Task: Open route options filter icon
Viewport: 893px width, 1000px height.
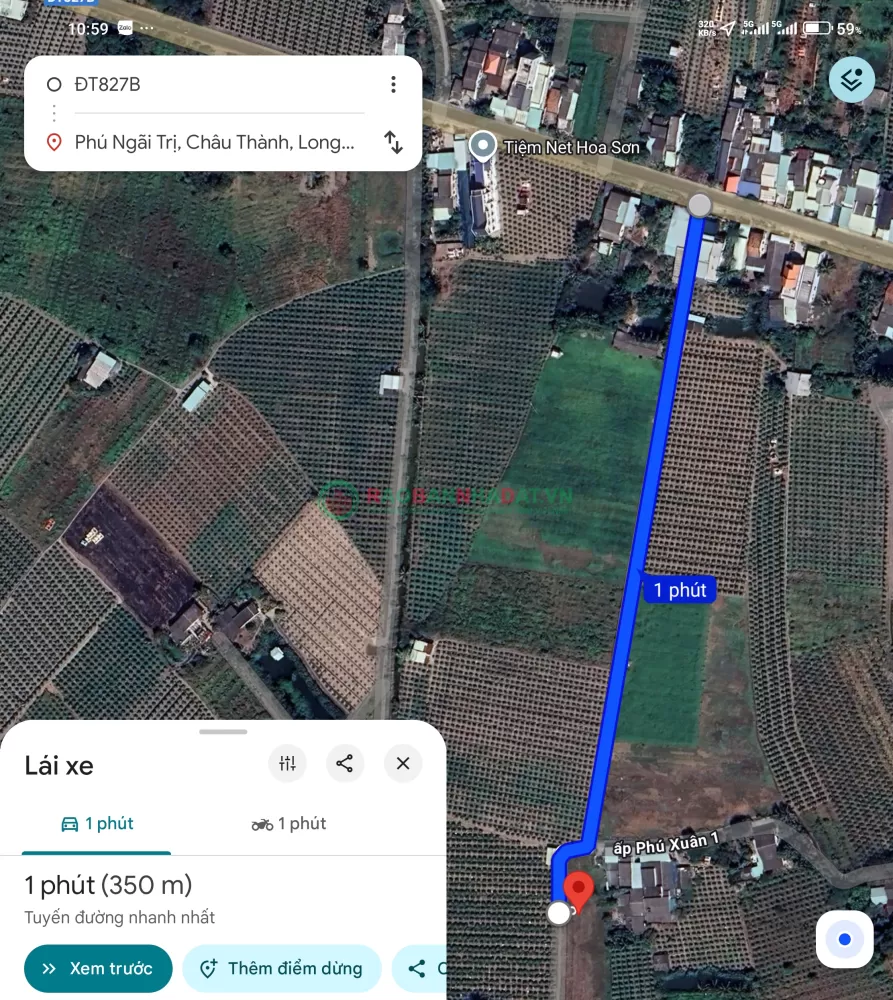Action: point(288,764)
